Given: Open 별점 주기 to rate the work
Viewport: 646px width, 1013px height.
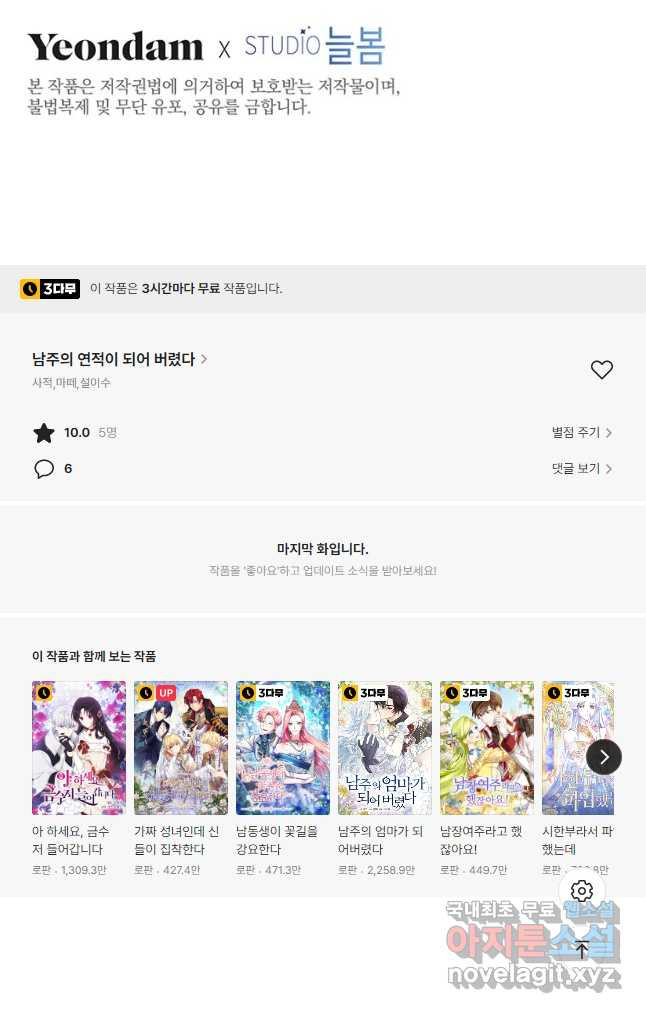Looking at the screenshot, I should 581,433.
